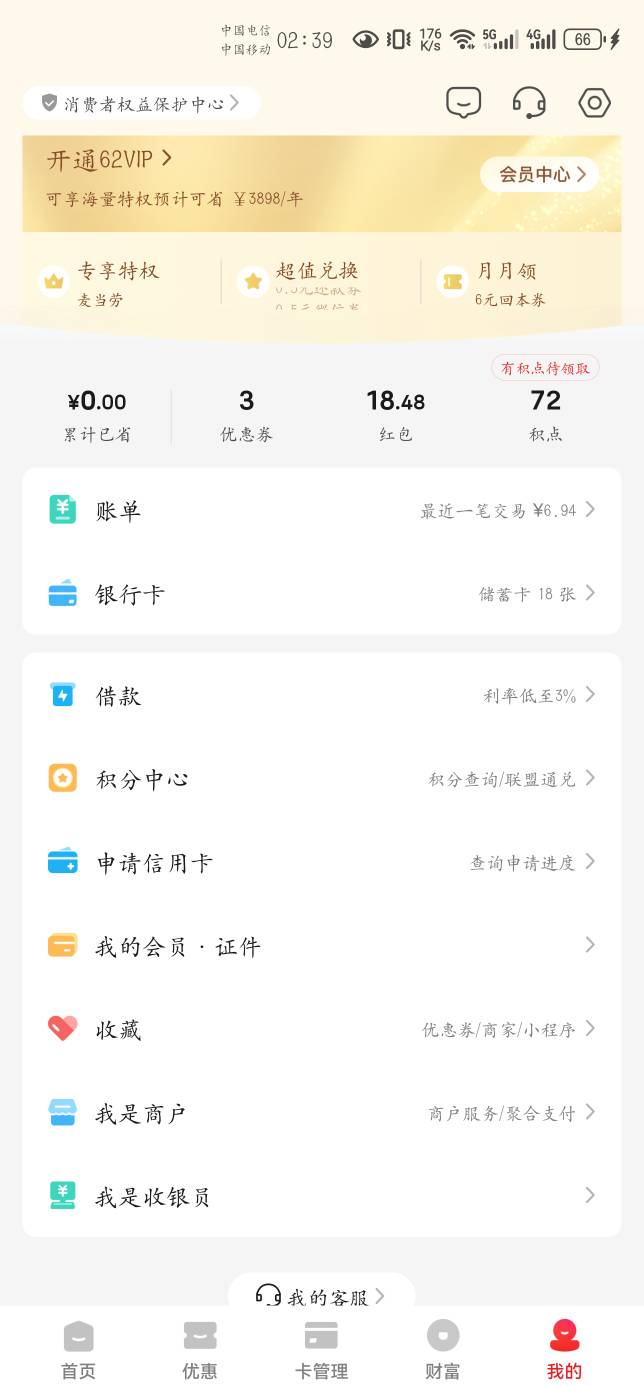Open the 银行卡 row
The width and height of the screenshot is (644, 1386).
[321, 594]
